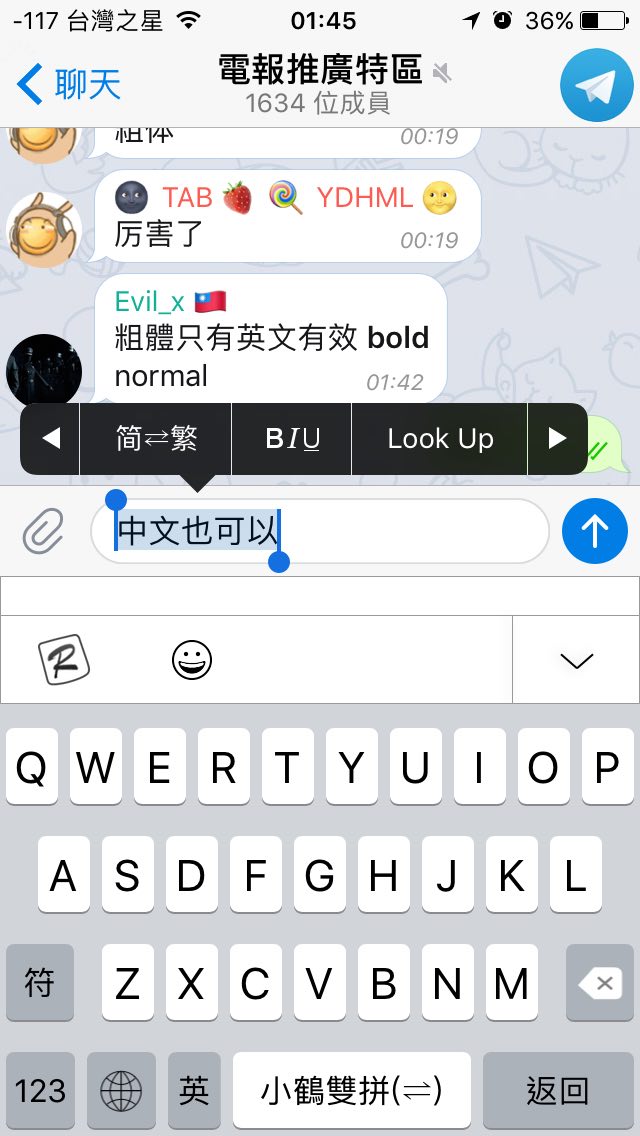Open the R keyboard logo menu
Screen dimensions: 640x1136
click(x=64, y=660)
